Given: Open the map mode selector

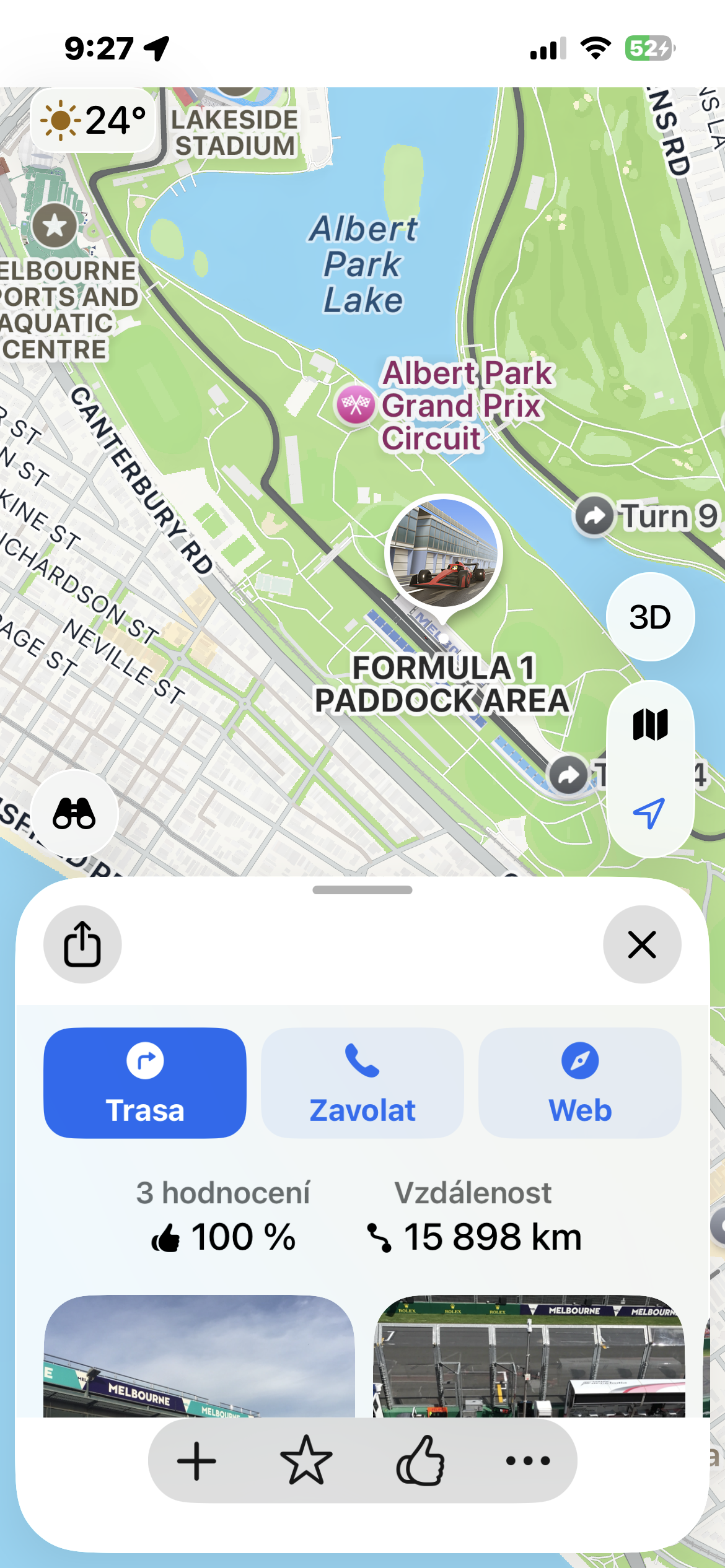Looking at the screenshot, I should [650, 725].
